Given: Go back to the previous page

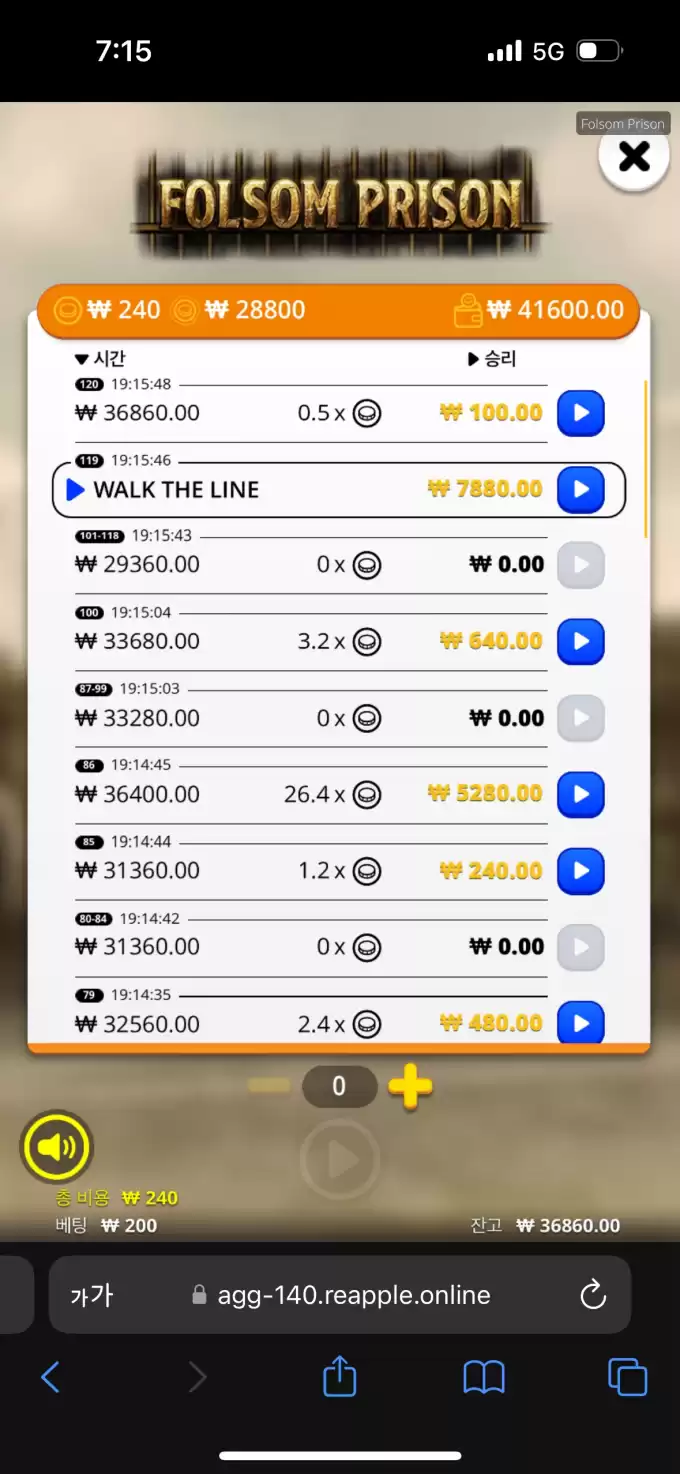Looking at the screenshot, I should click(x=50, y=1377).
